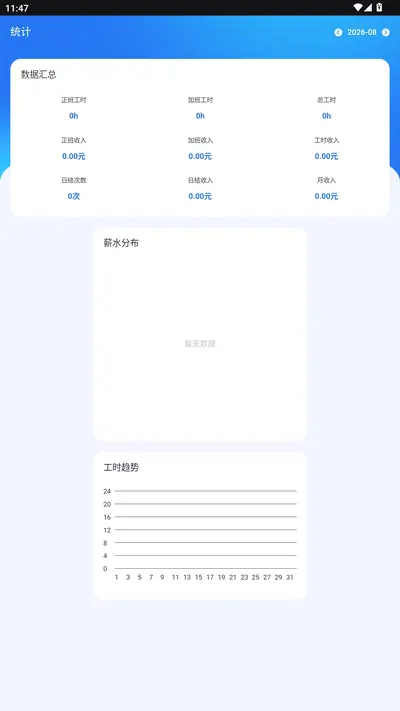Screen dimensions: 400x711
Task: Open the 2026-08 month picker
Action: (x=362, y=32)
